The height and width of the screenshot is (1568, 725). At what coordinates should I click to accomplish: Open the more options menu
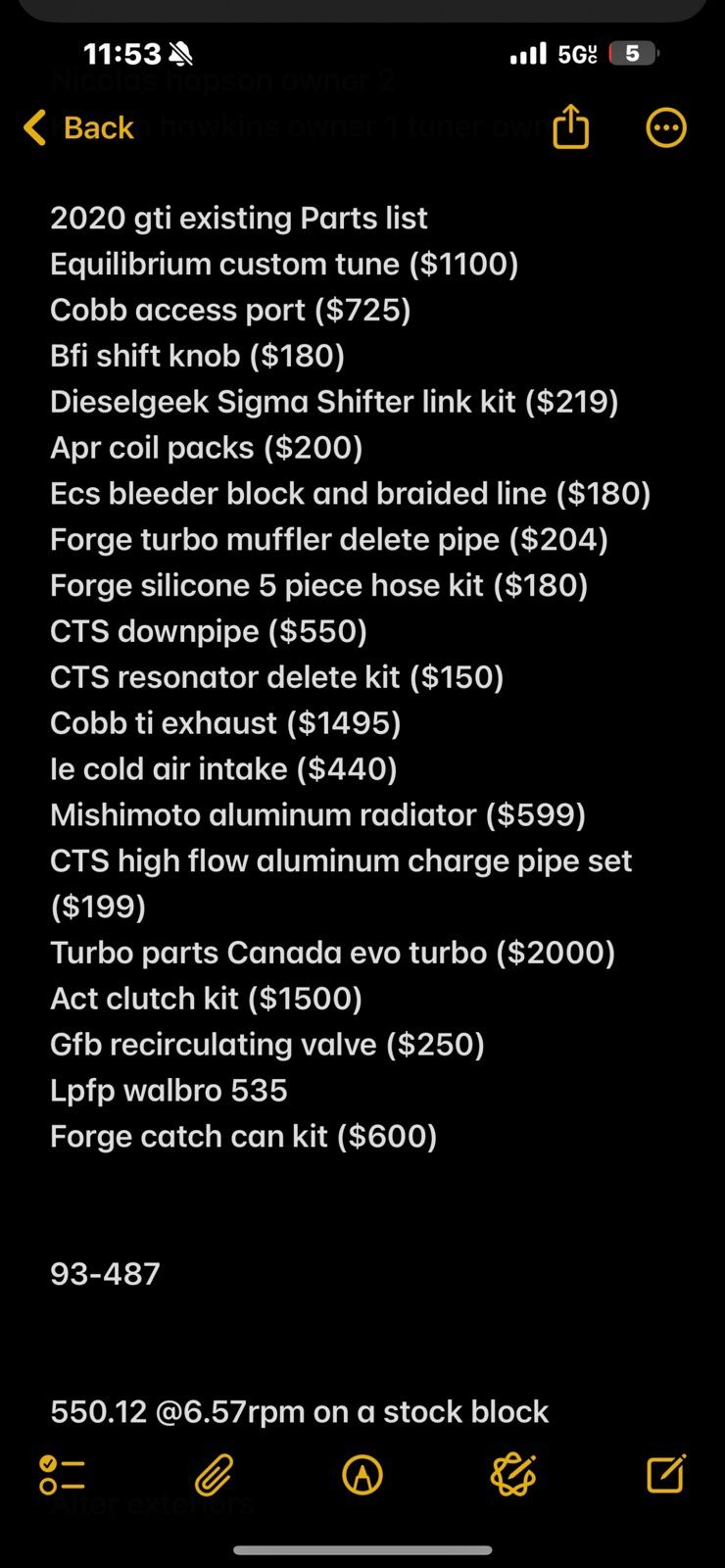click(666, 127)
